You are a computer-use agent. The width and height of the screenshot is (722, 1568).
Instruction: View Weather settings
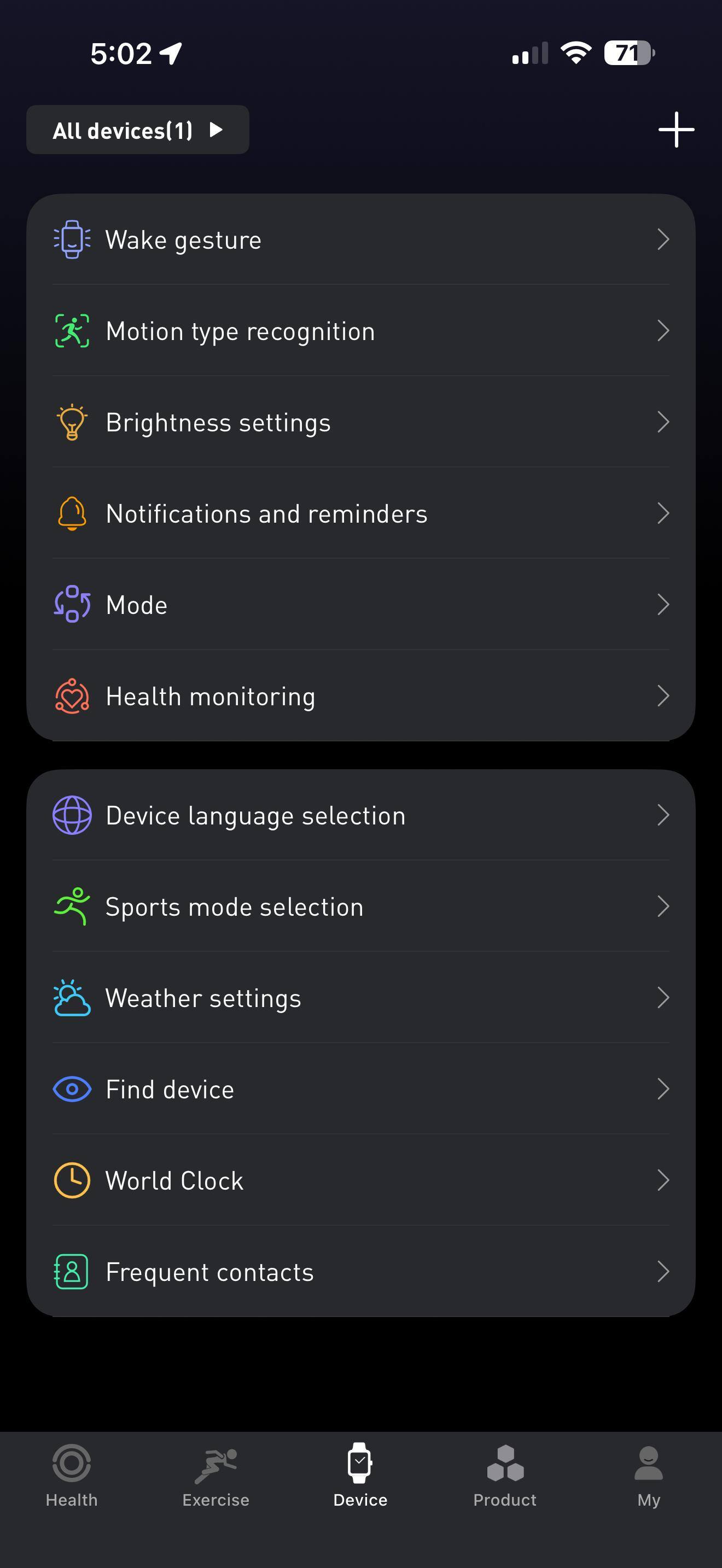360,998
